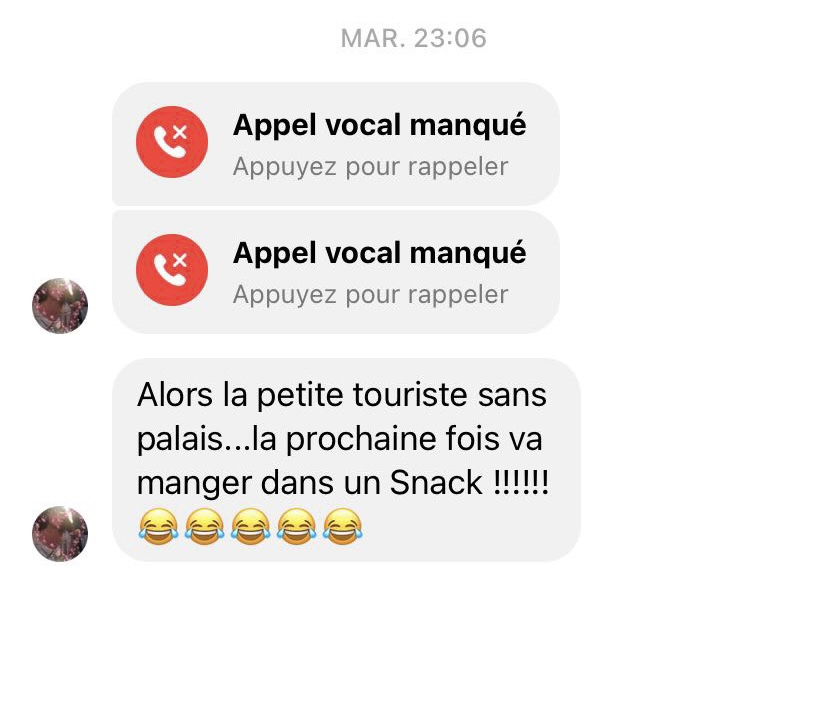Open sender's avatar next to the Snack message

click(x=60, y=533)
